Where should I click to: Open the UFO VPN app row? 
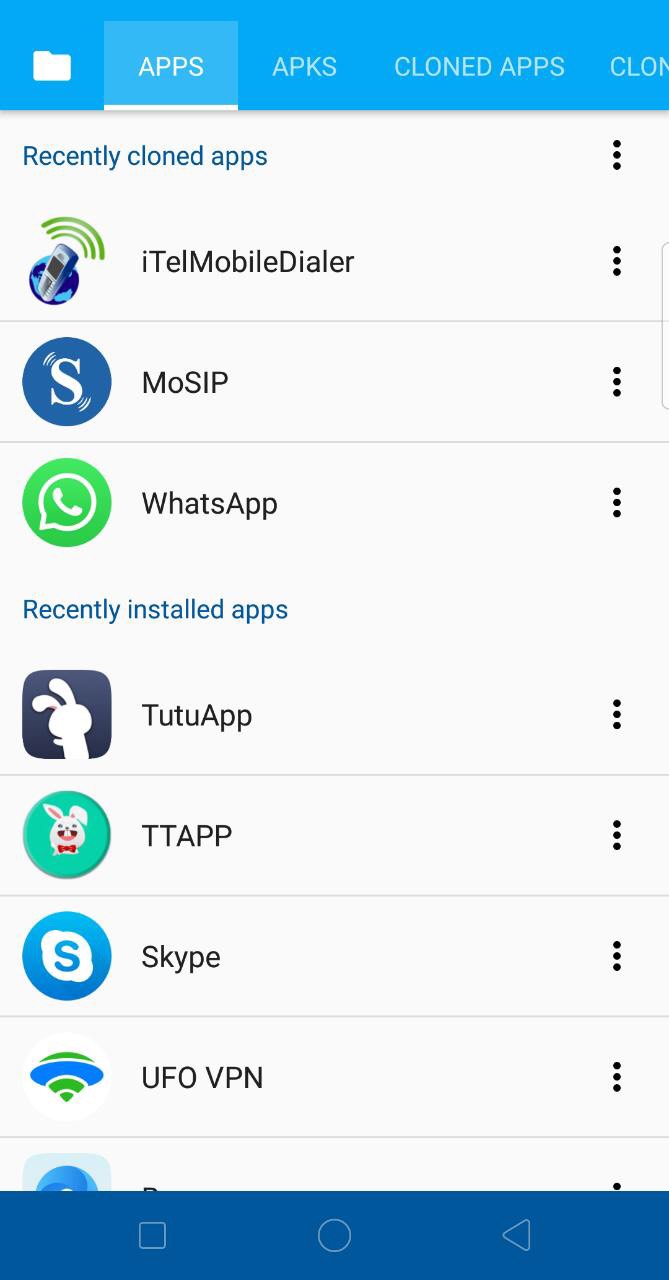(x=334, y=1078)
